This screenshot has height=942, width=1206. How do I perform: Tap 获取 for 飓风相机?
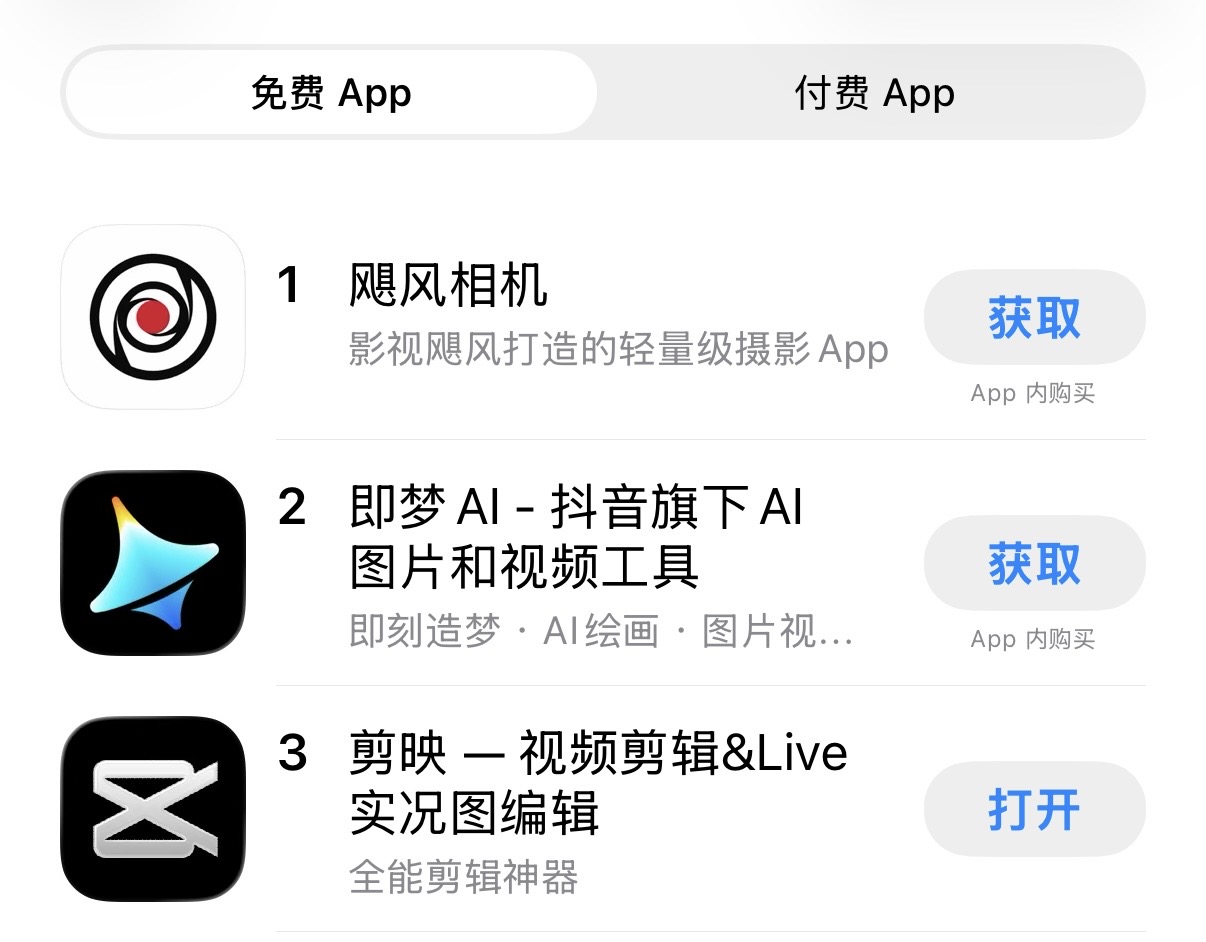1034,318
